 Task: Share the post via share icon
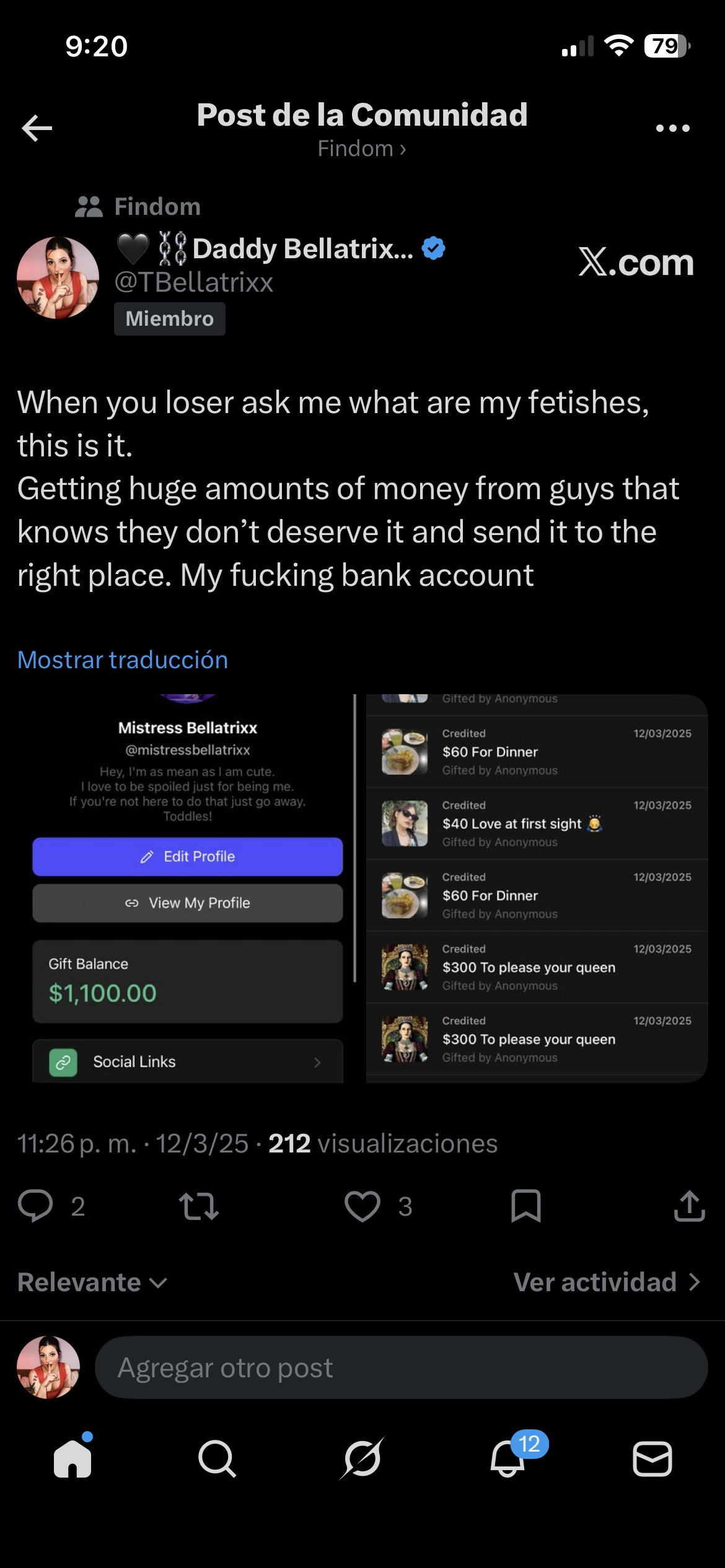[x=689, y=1206]
